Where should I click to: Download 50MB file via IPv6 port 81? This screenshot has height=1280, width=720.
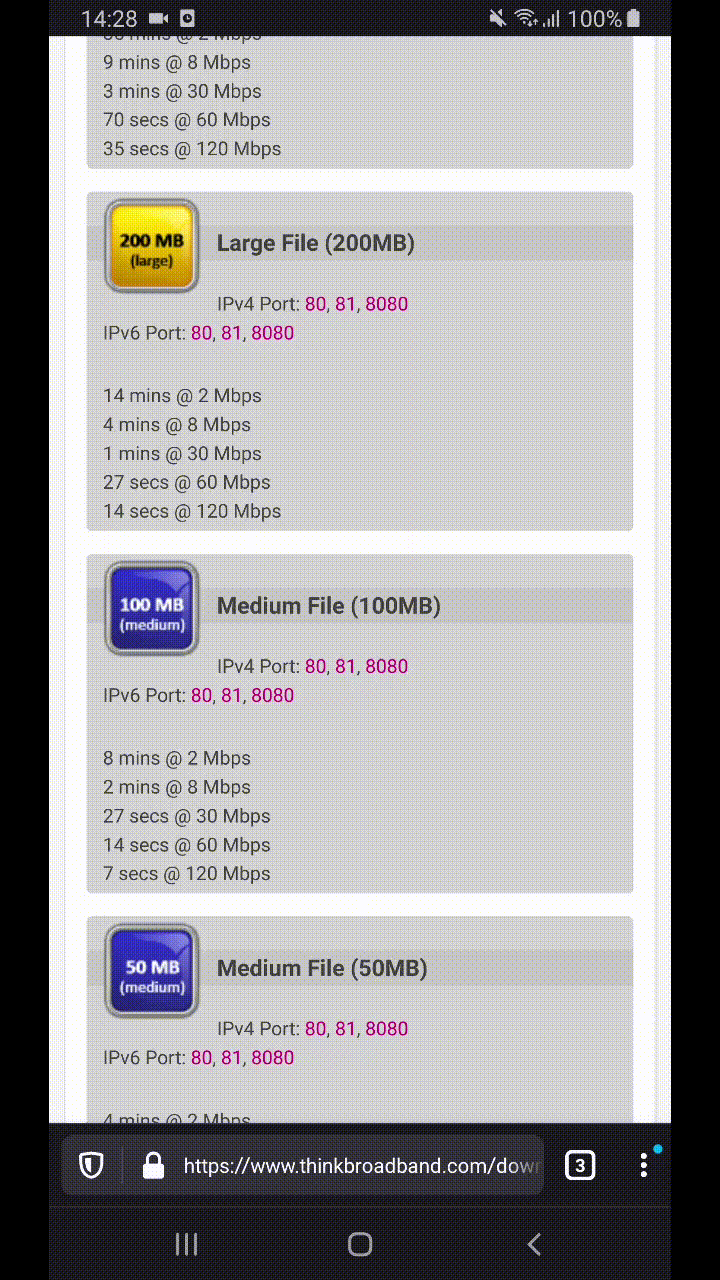tap(231, 1057)
